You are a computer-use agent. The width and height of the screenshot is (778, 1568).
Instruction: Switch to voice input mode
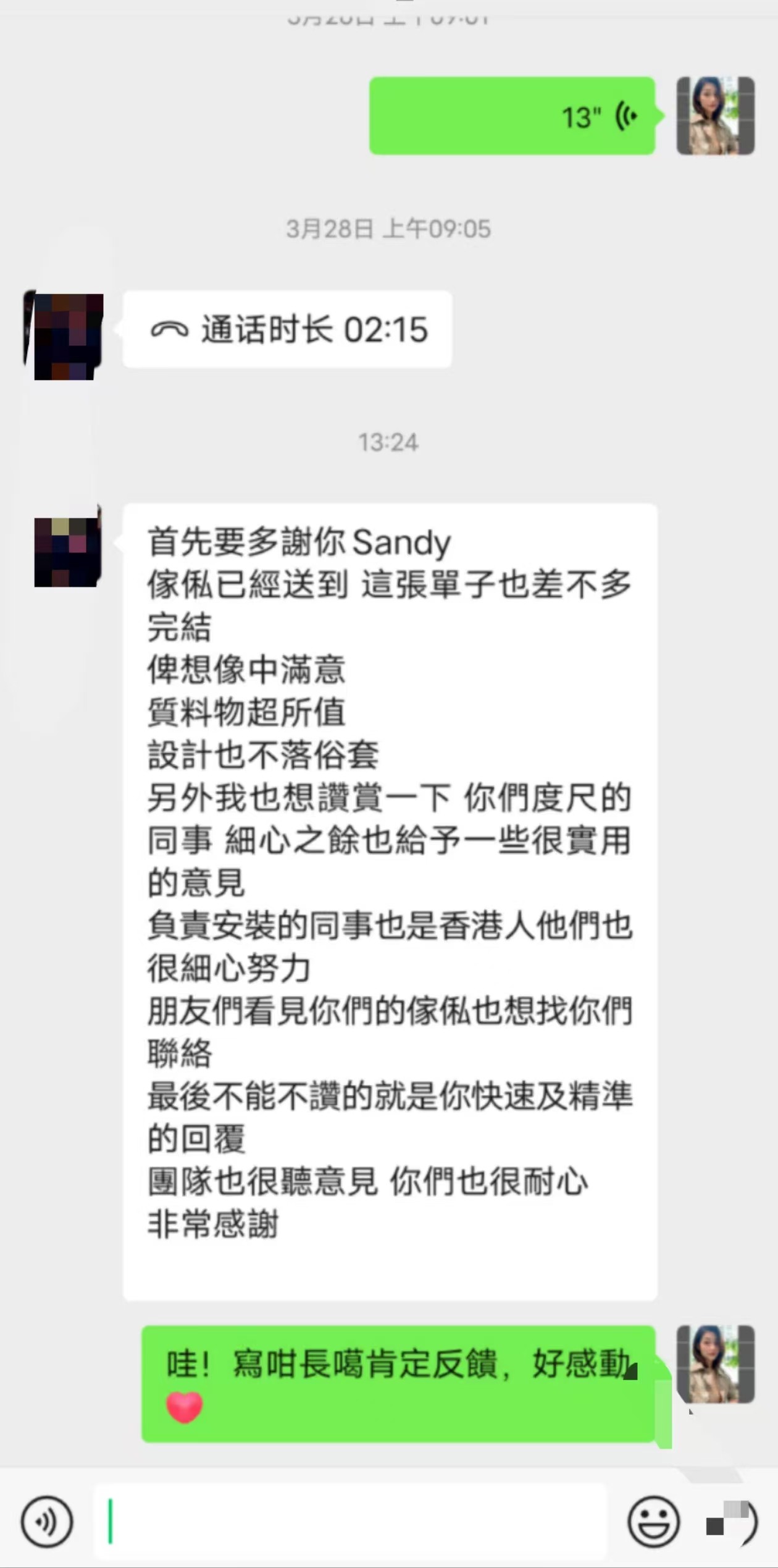coord(47,1522)
